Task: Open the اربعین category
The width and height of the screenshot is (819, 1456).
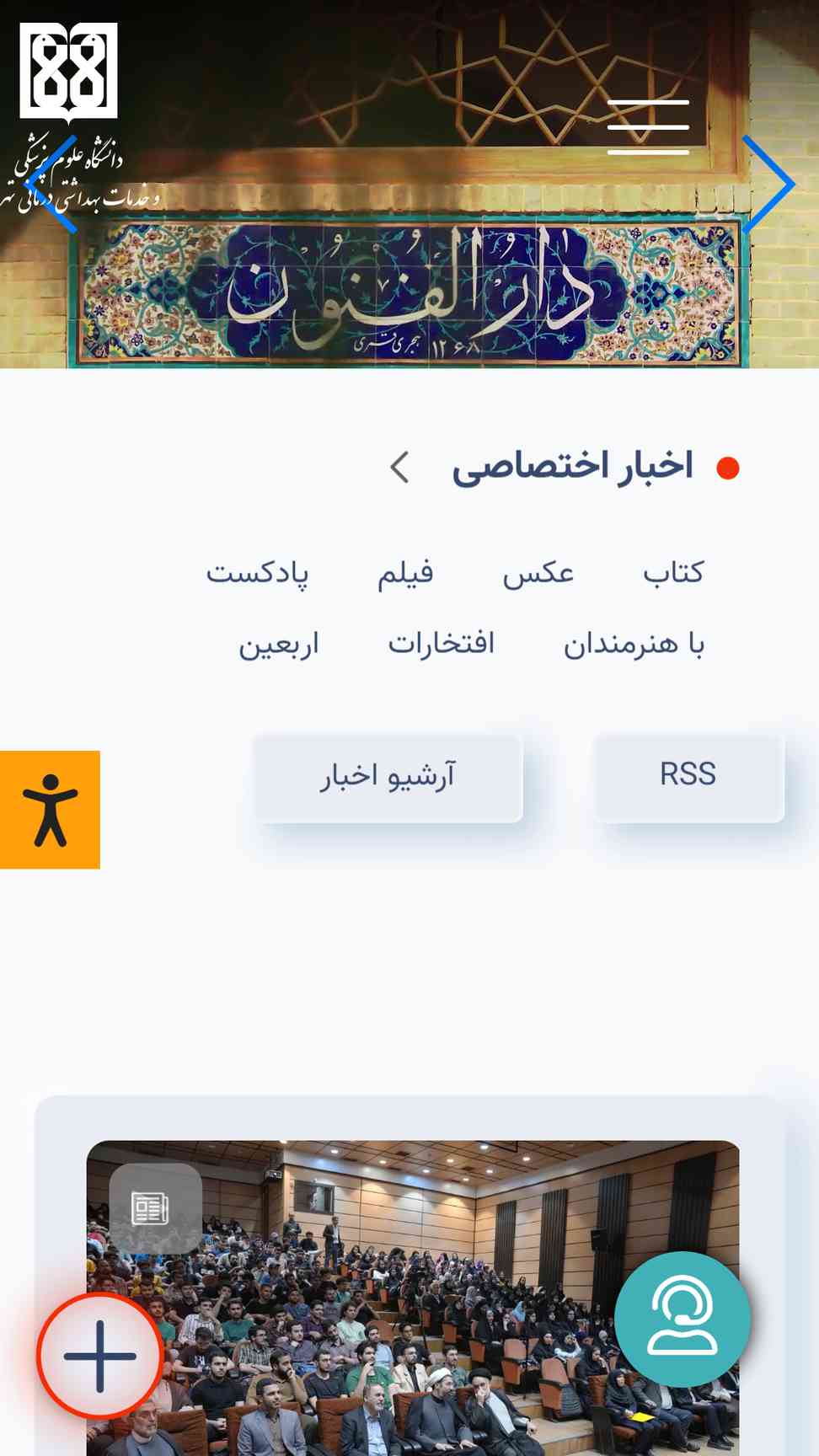Action: (279, 645)
